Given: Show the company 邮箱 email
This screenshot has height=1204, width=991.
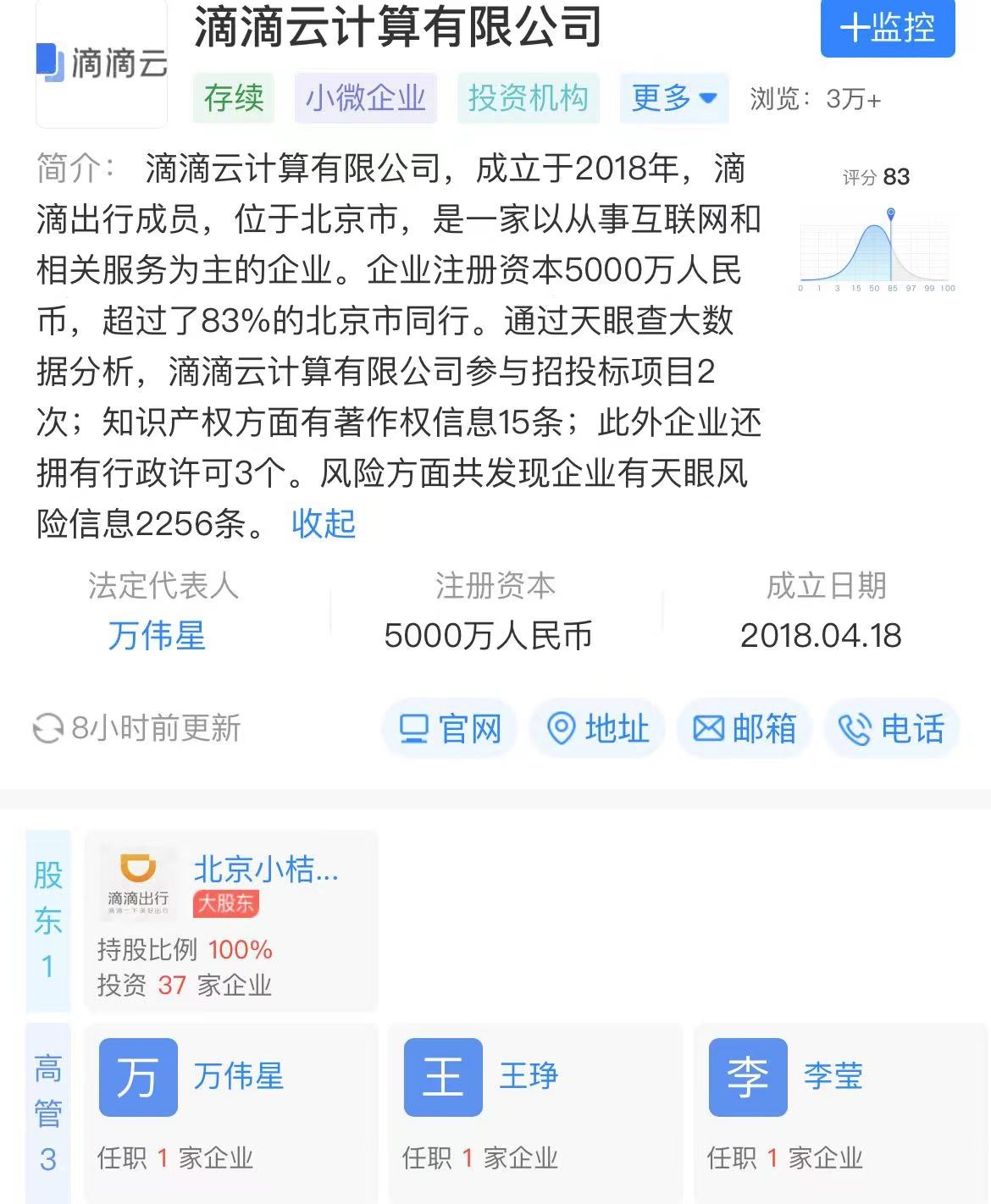Looking at the screenshot, I should tap(745, 728).
